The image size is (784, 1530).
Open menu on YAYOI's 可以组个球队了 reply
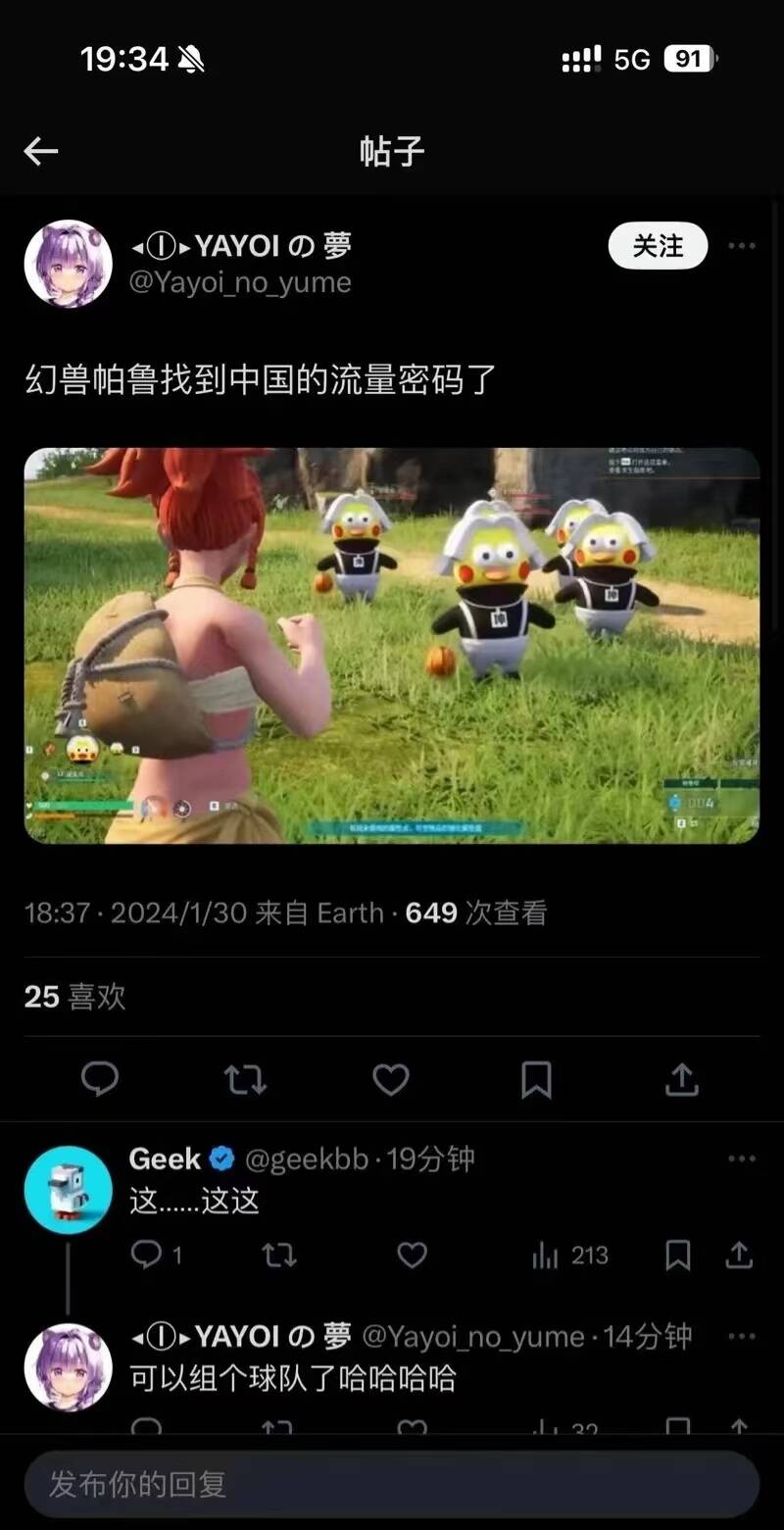pos(741,1336)
